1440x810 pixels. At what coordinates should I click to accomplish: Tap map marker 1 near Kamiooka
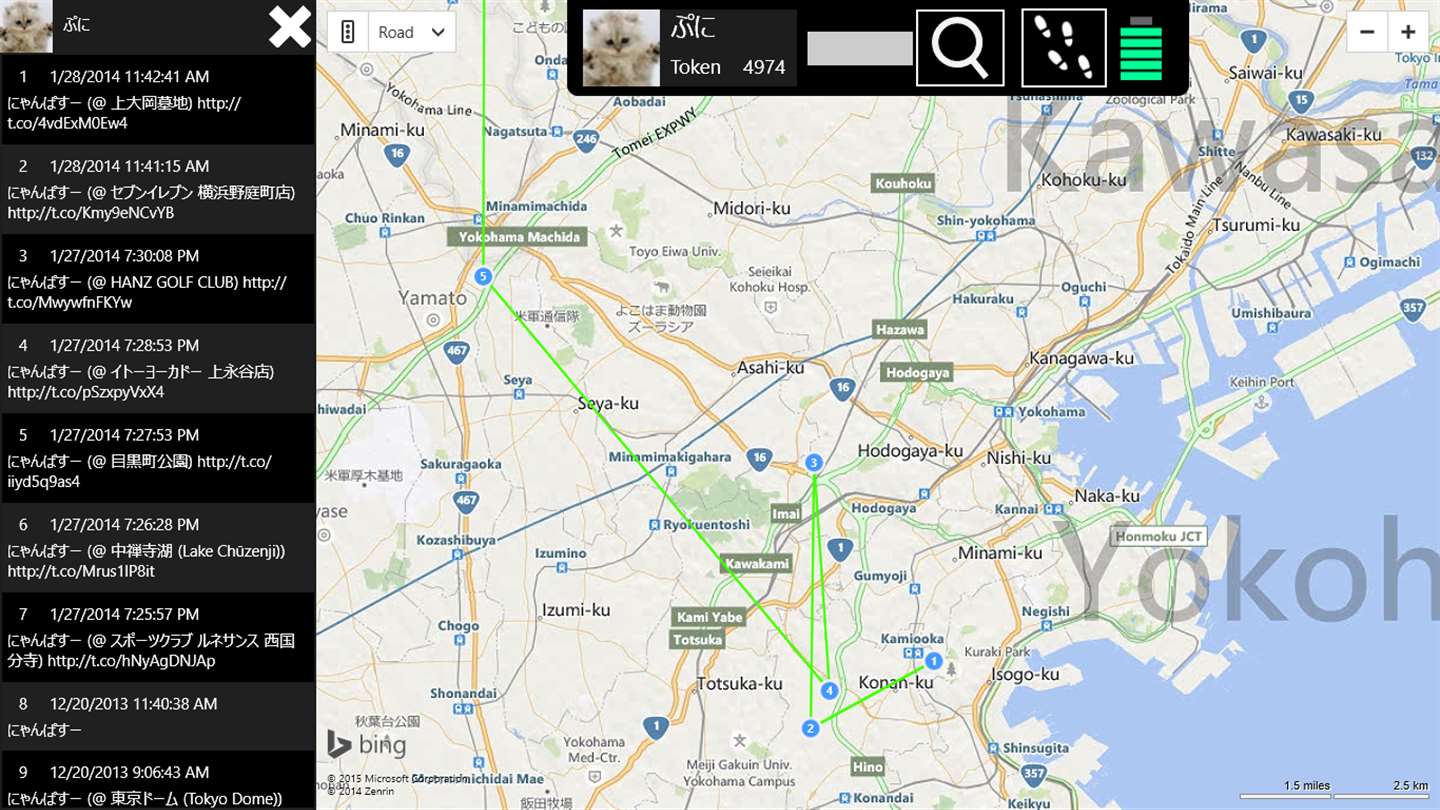click(x=933, y=661)
